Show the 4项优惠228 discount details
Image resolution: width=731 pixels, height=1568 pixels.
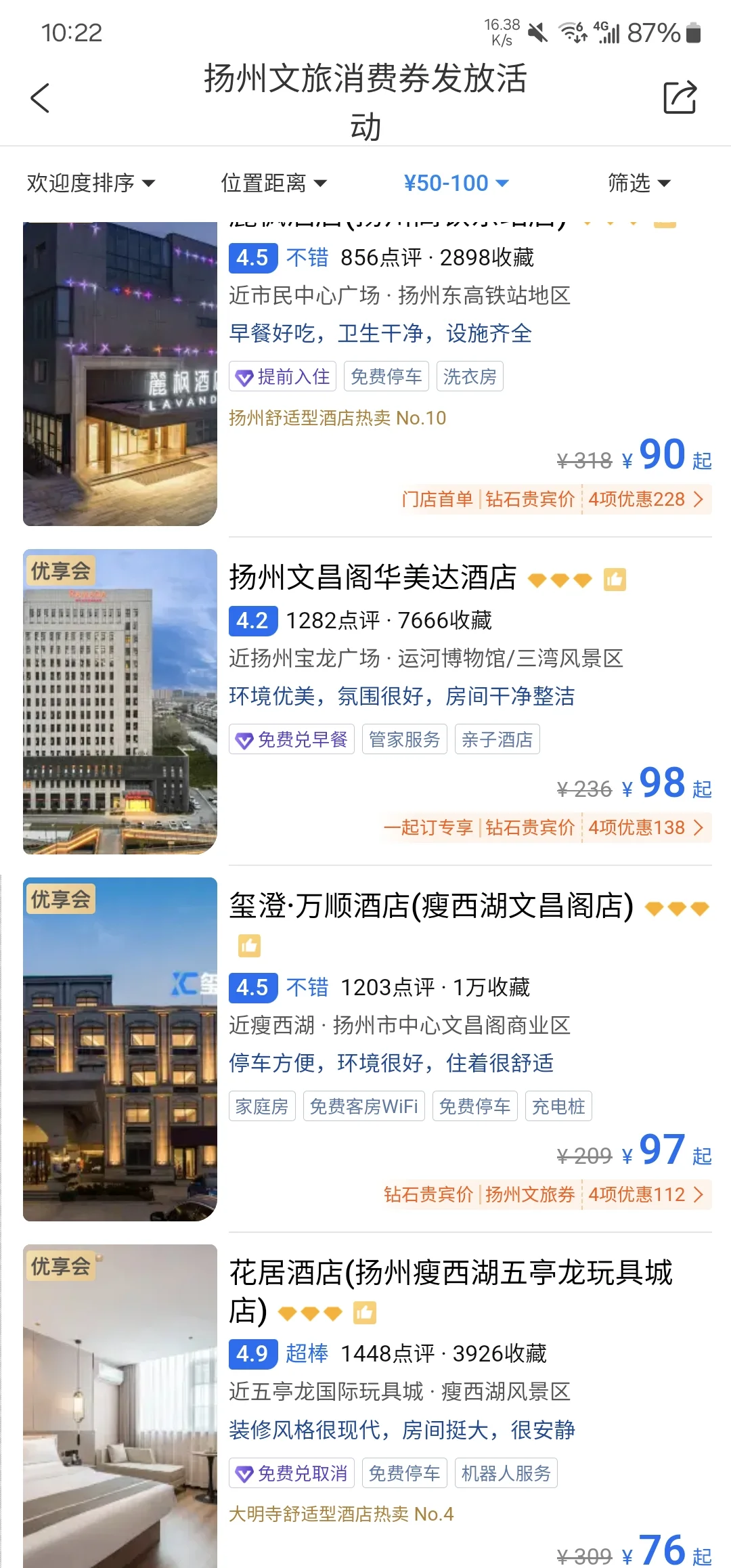click(x=646, y=500)
